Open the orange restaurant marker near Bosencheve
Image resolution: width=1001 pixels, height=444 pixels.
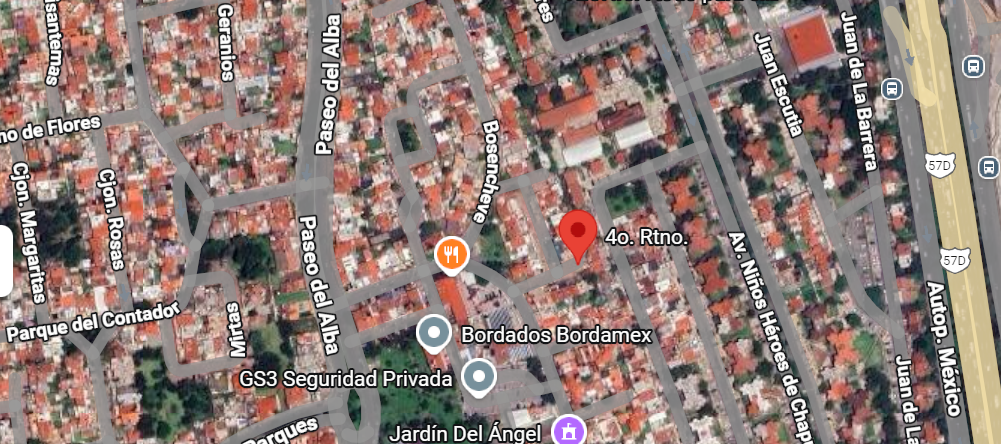coord(453,254)
